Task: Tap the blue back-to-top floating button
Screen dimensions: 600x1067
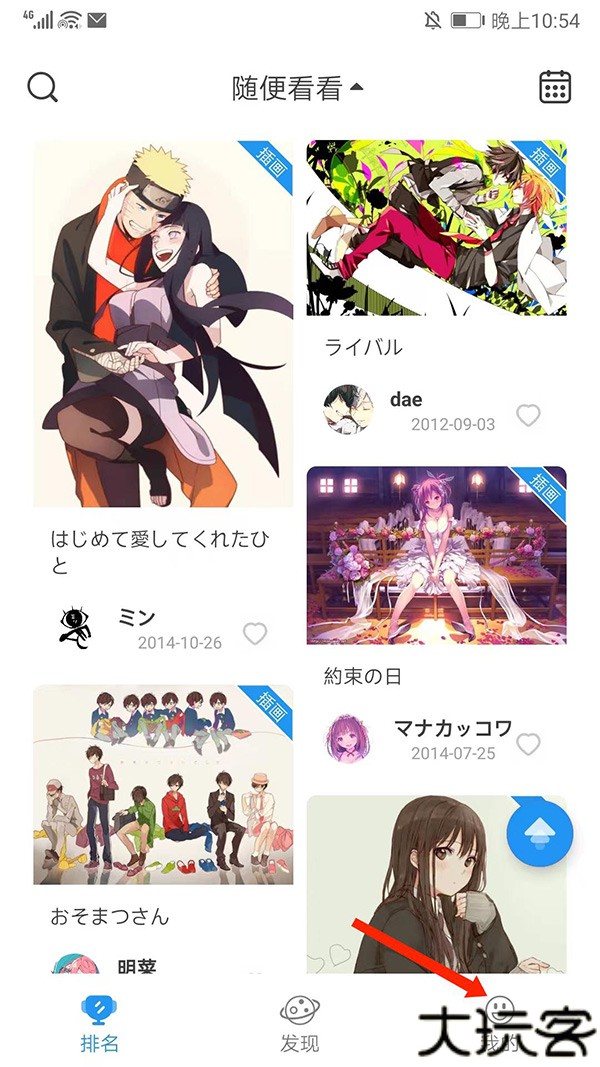Action: click(x=539, y=832)
